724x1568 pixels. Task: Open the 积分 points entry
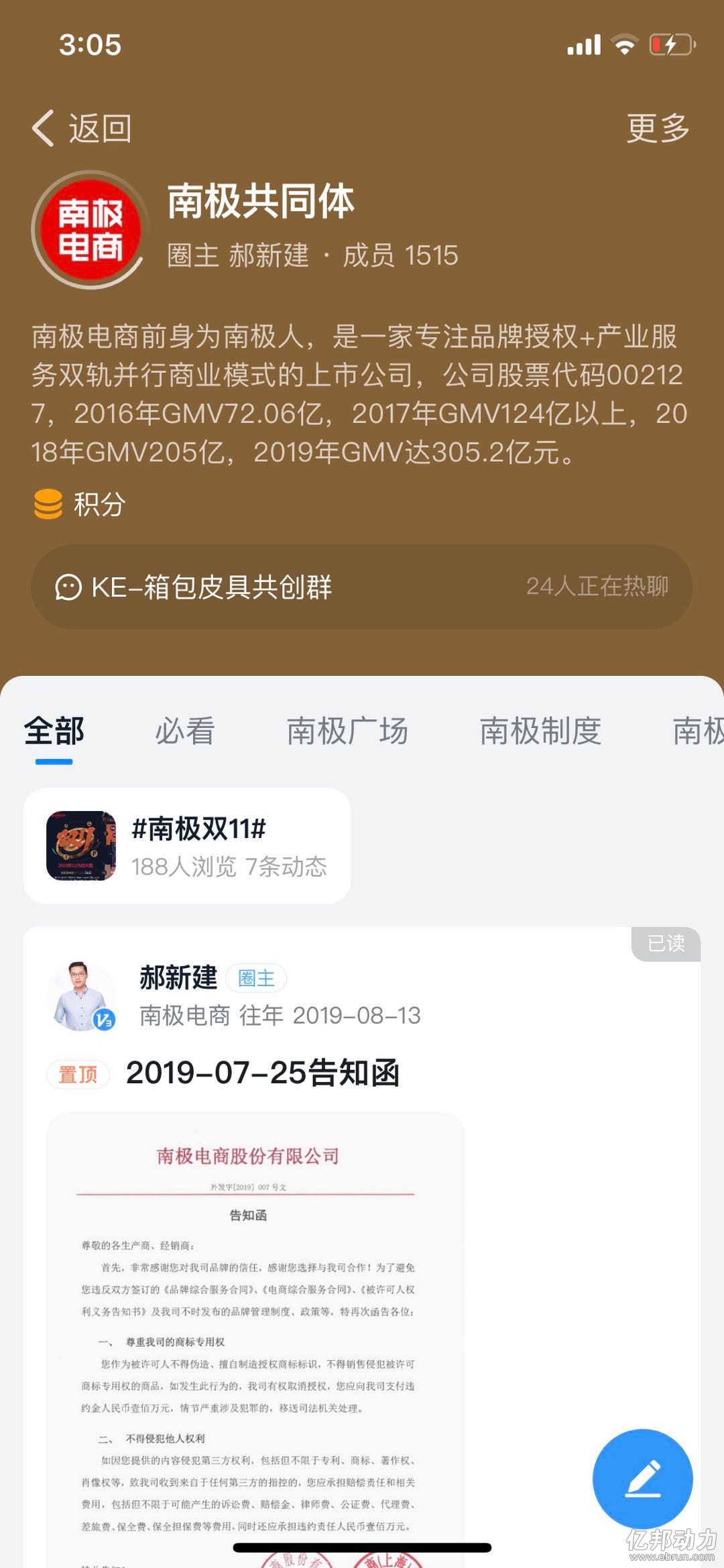[x=80, y=504]
